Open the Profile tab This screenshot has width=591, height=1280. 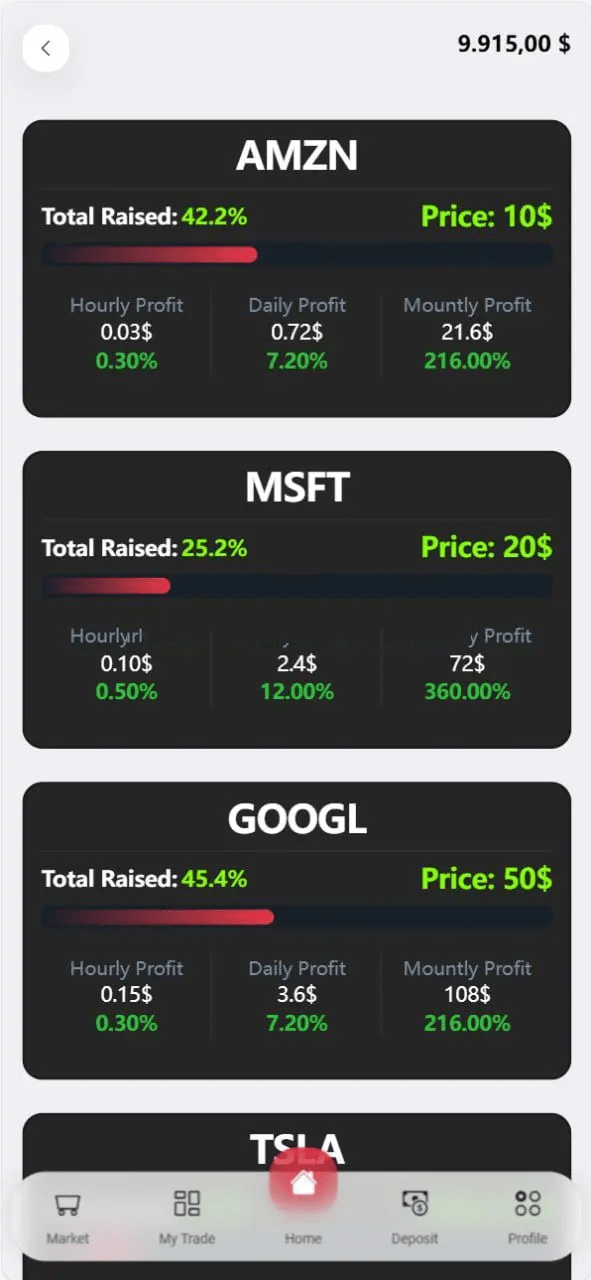click(x=527, y=1217)
